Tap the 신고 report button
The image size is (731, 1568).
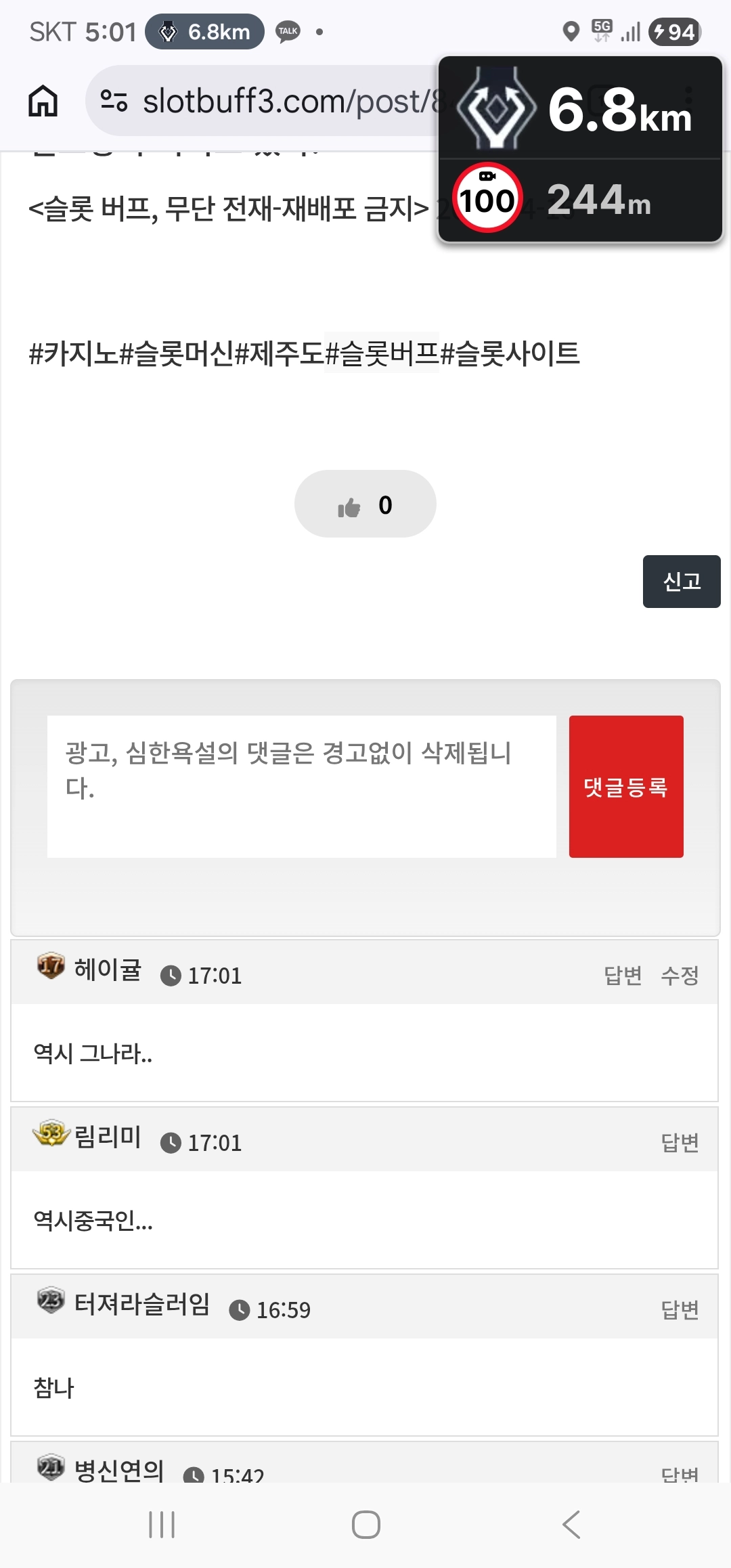(681, 582)
